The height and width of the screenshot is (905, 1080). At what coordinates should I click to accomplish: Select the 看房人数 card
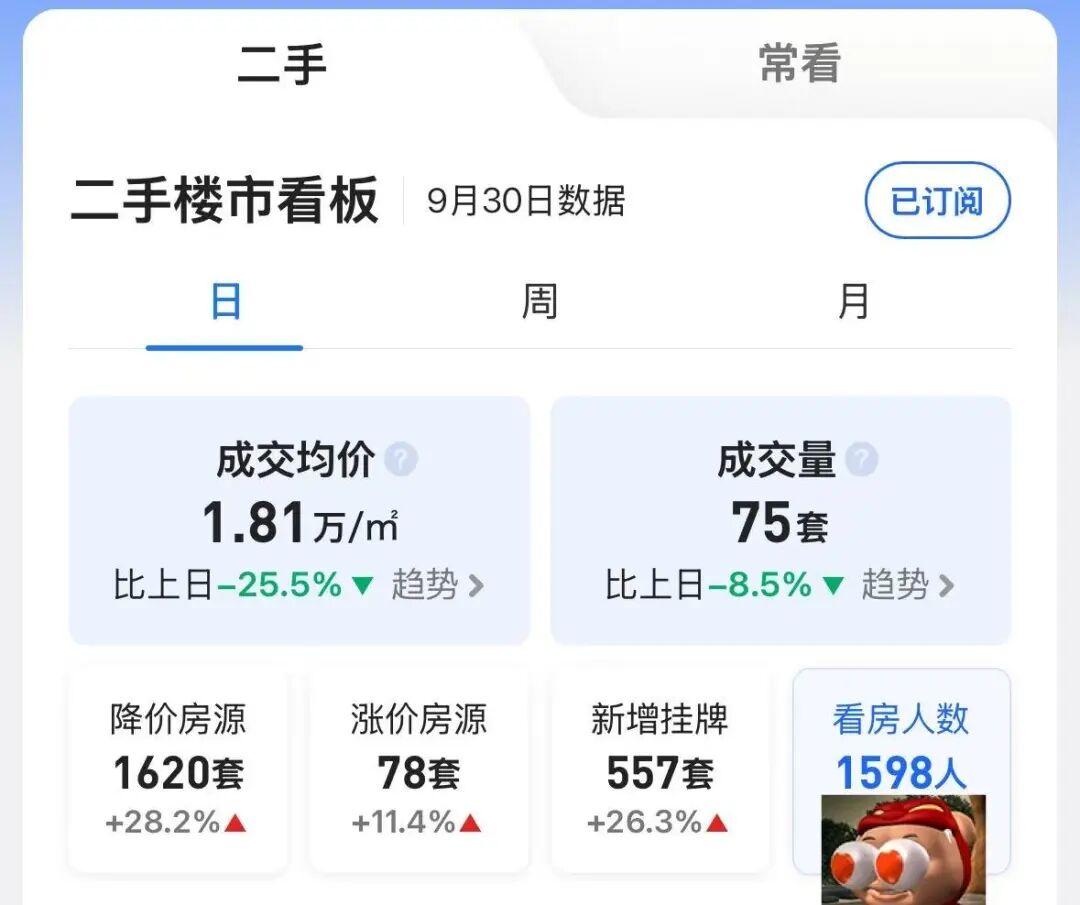tap(900, 745)
